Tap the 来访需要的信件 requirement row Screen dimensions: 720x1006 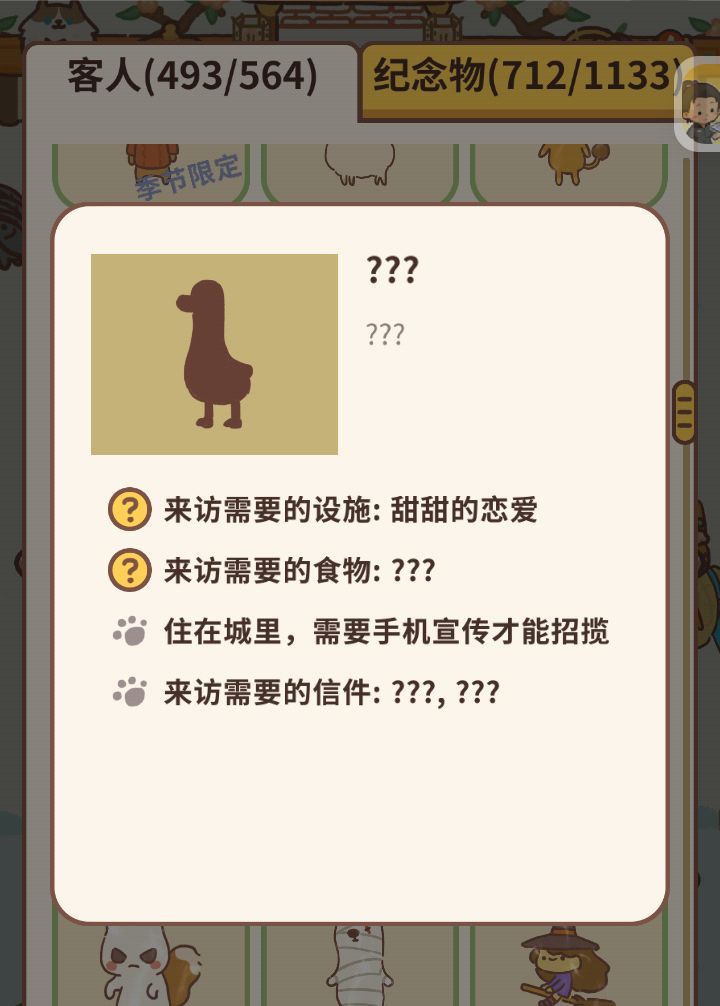pyautogui.click(x=330, y=692)
